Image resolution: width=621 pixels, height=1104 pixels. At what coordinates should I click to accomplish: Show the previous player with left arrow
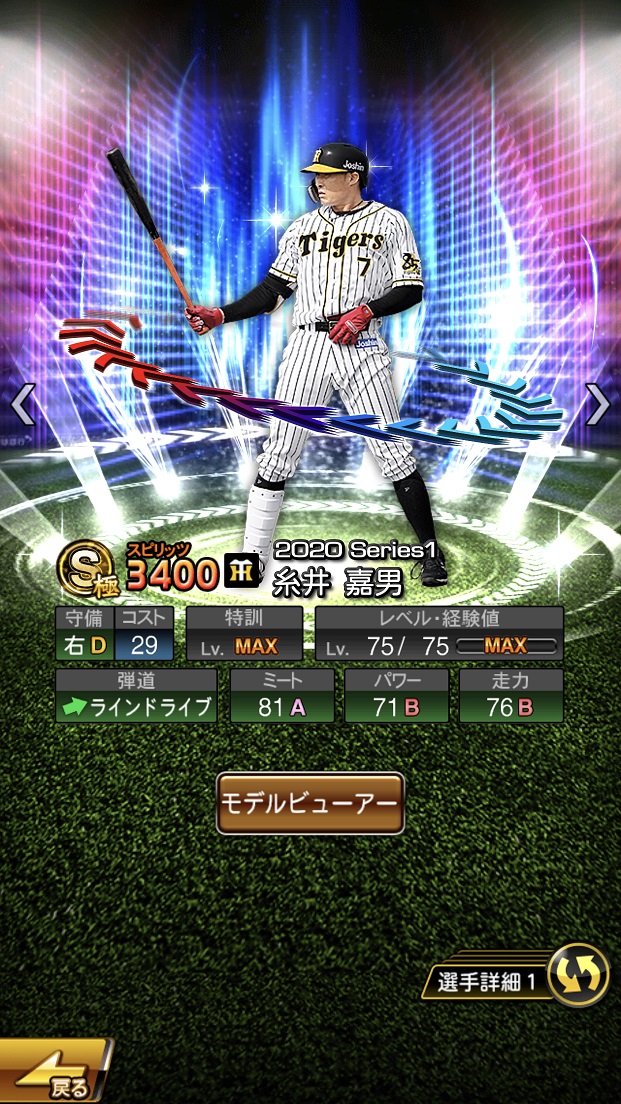coord(23,404)
